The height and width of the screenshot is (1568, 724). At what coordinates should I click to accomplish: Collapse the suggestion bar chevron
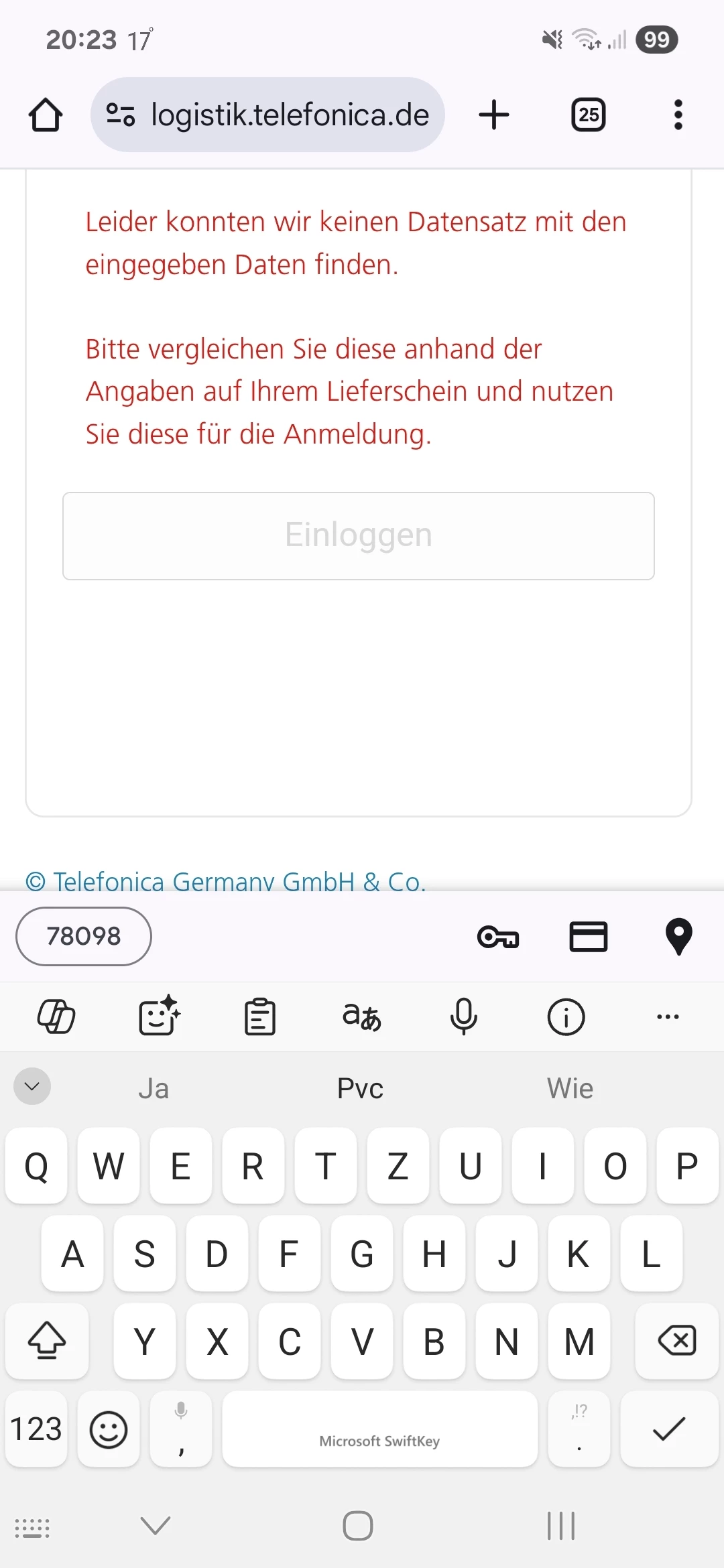(32, 1086)
